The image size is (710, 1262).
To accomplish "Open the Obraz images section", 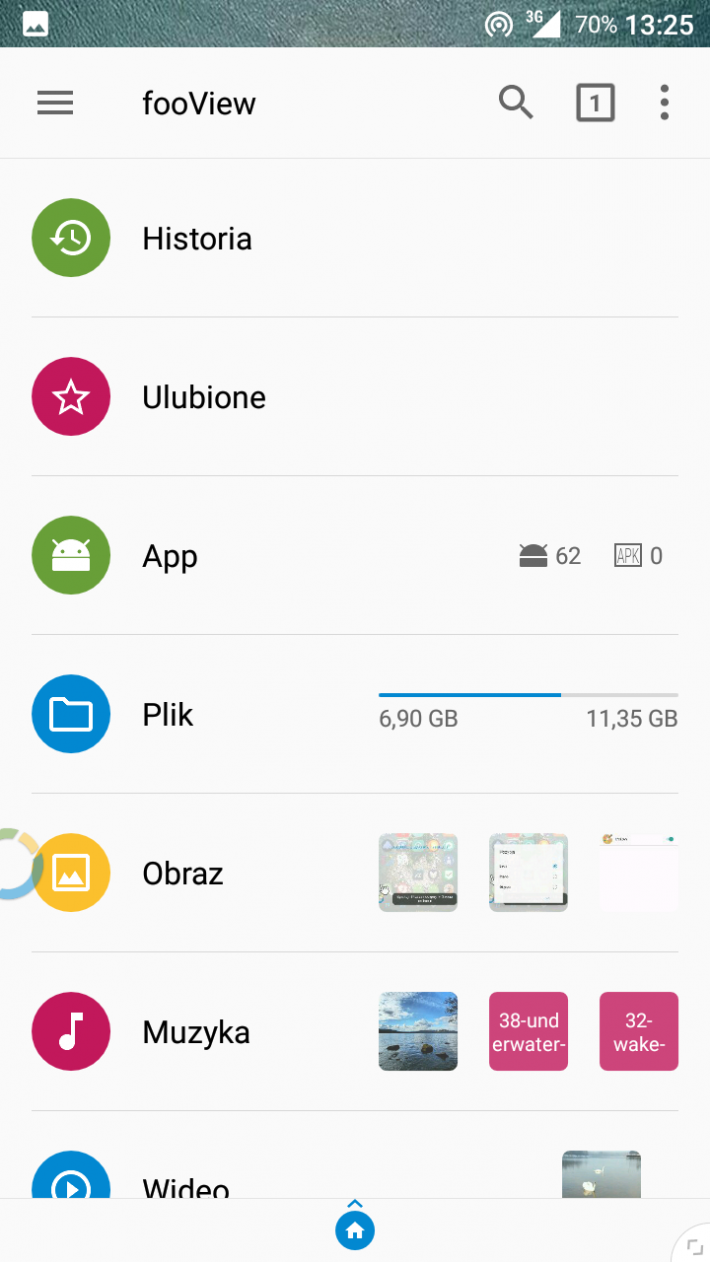I will click(x=183, y=873).
